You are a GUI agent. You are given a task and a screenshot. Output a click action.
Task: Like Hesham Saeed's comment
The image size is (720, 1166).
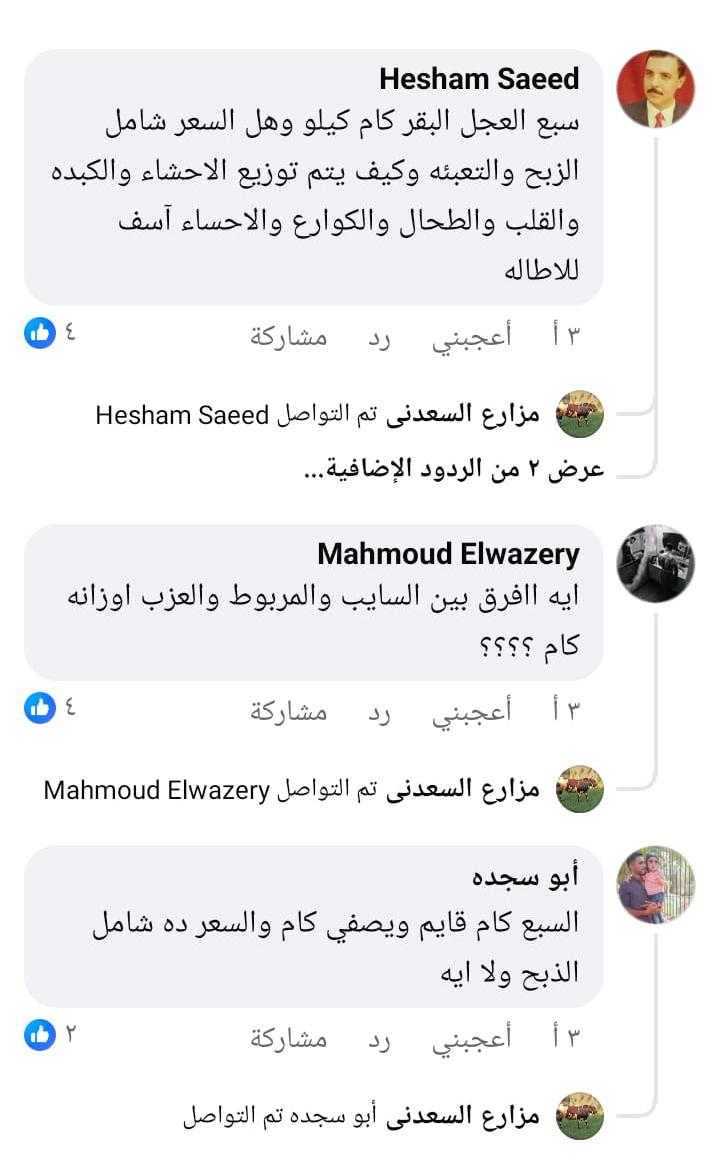pyautogui.click(x=471, y=338)
